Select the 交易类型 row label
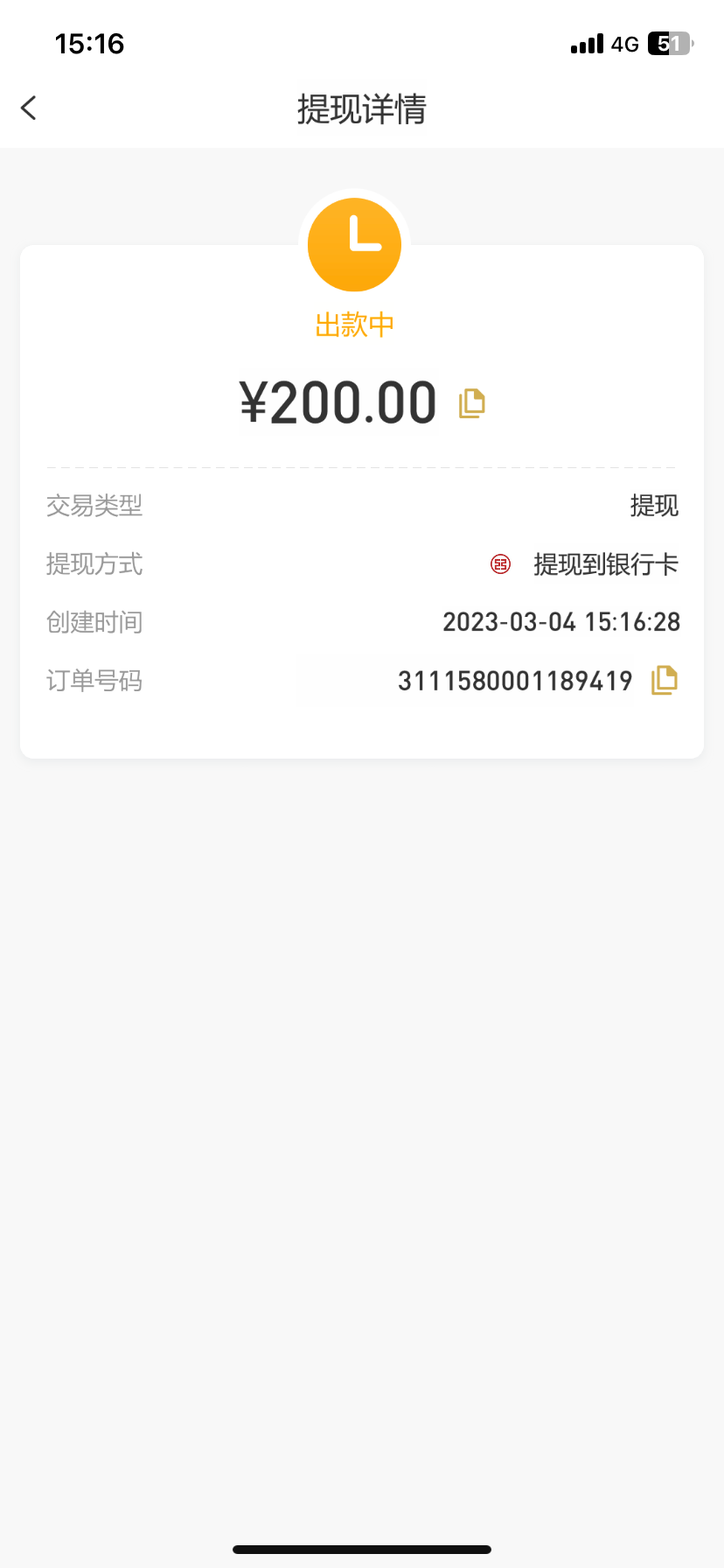The height and width of the screenshot is (1568, 724). [x=94, y=506]
